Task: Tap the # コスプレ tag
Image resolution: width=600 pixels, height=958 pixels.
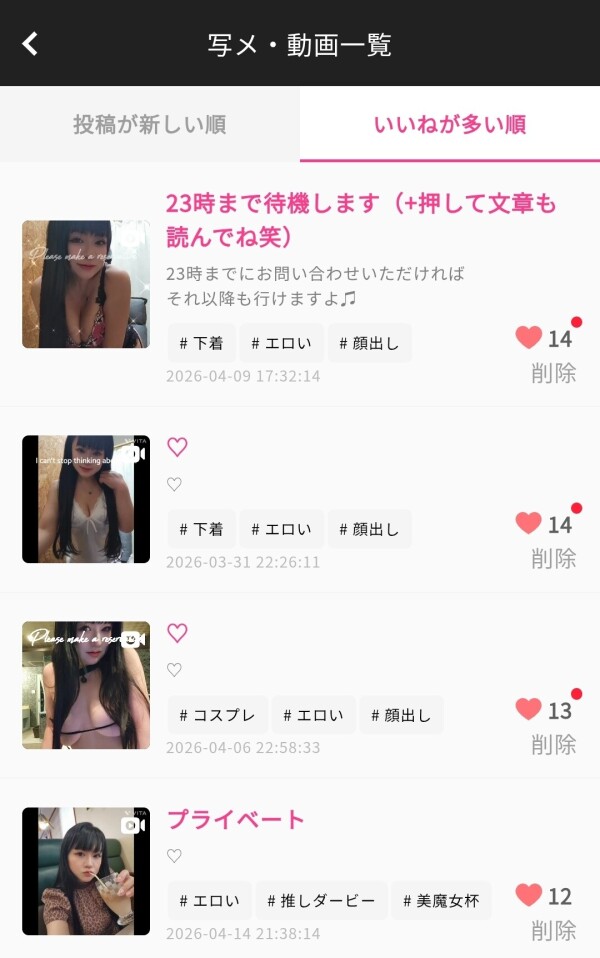Action: (x=217, y=715)
